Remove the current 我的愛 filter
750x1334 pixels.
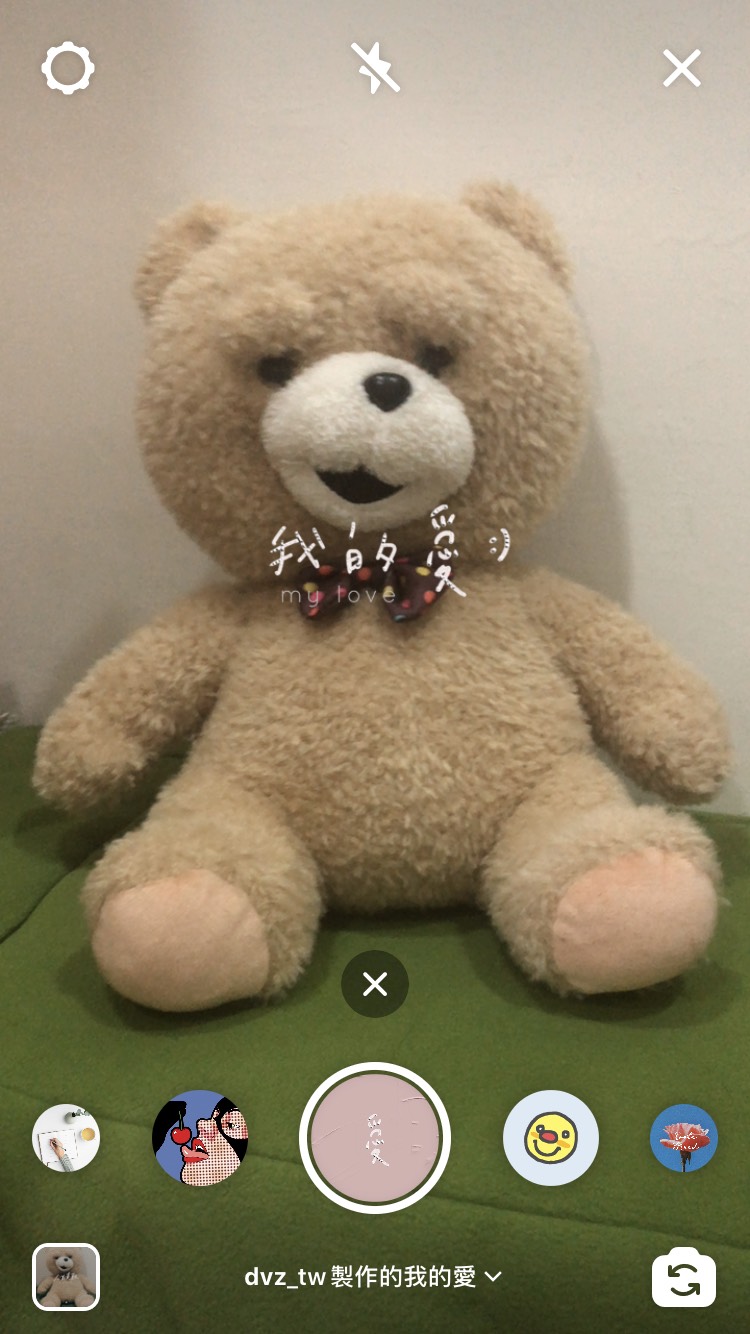pos(375,984)
